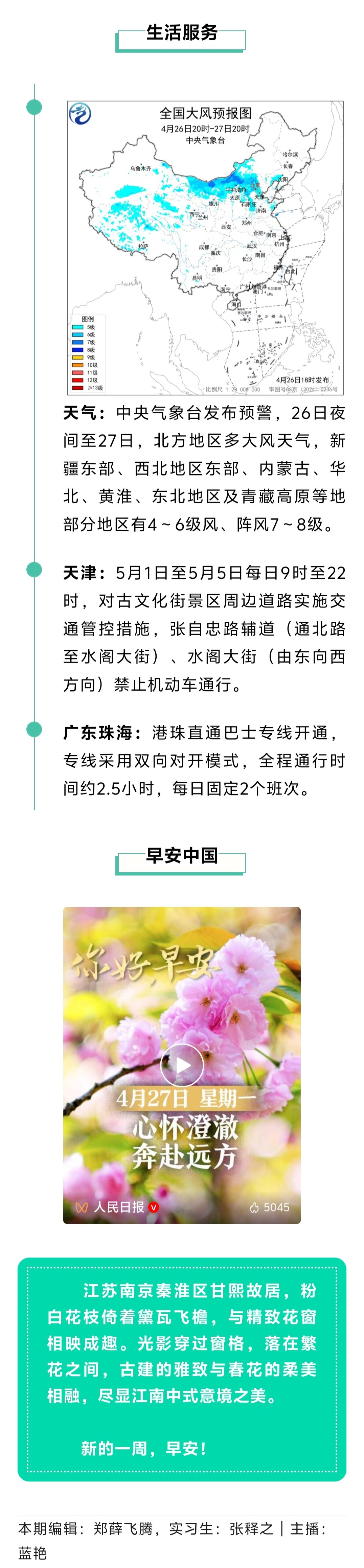Open the 人民日报 channel on the video card

[117, 1206]
